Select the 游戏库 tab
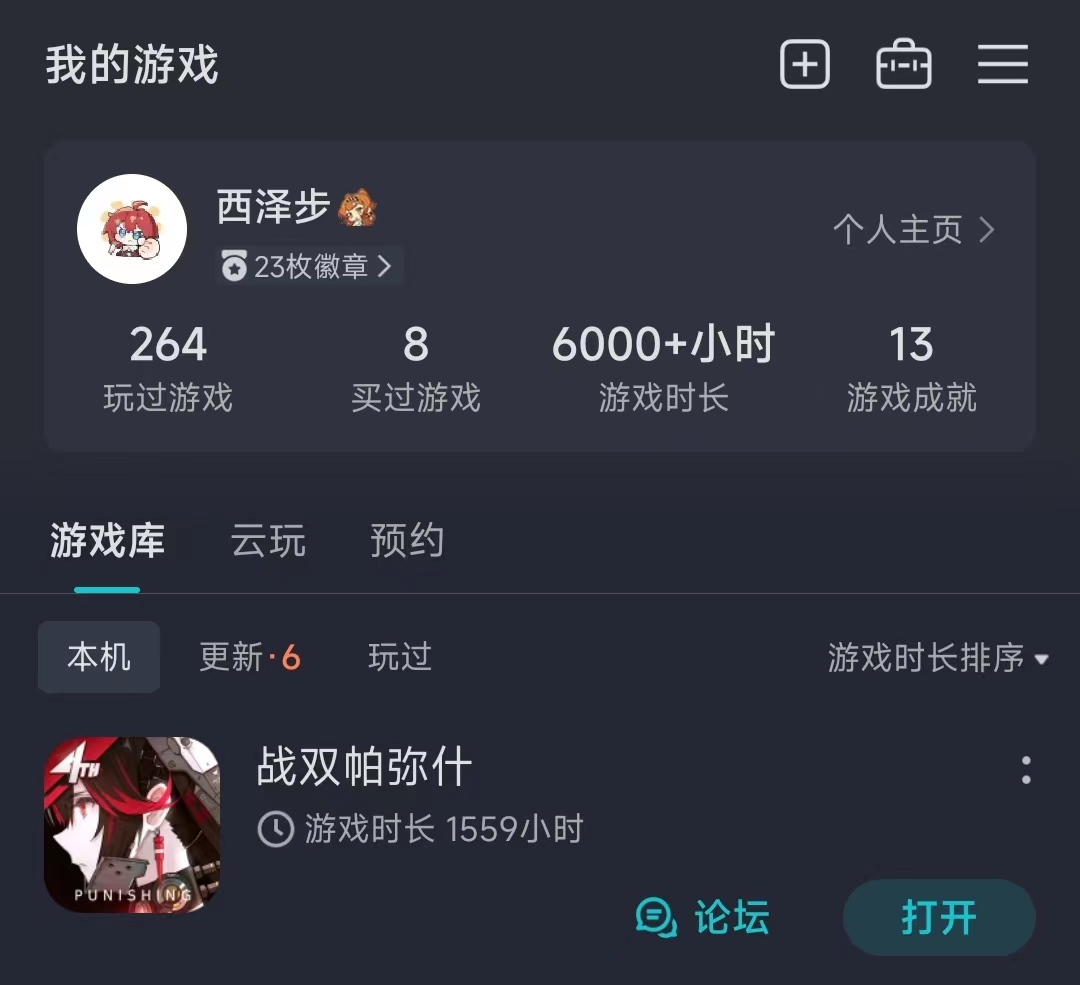Screen dimensions: 1080x985 [107, 541]
